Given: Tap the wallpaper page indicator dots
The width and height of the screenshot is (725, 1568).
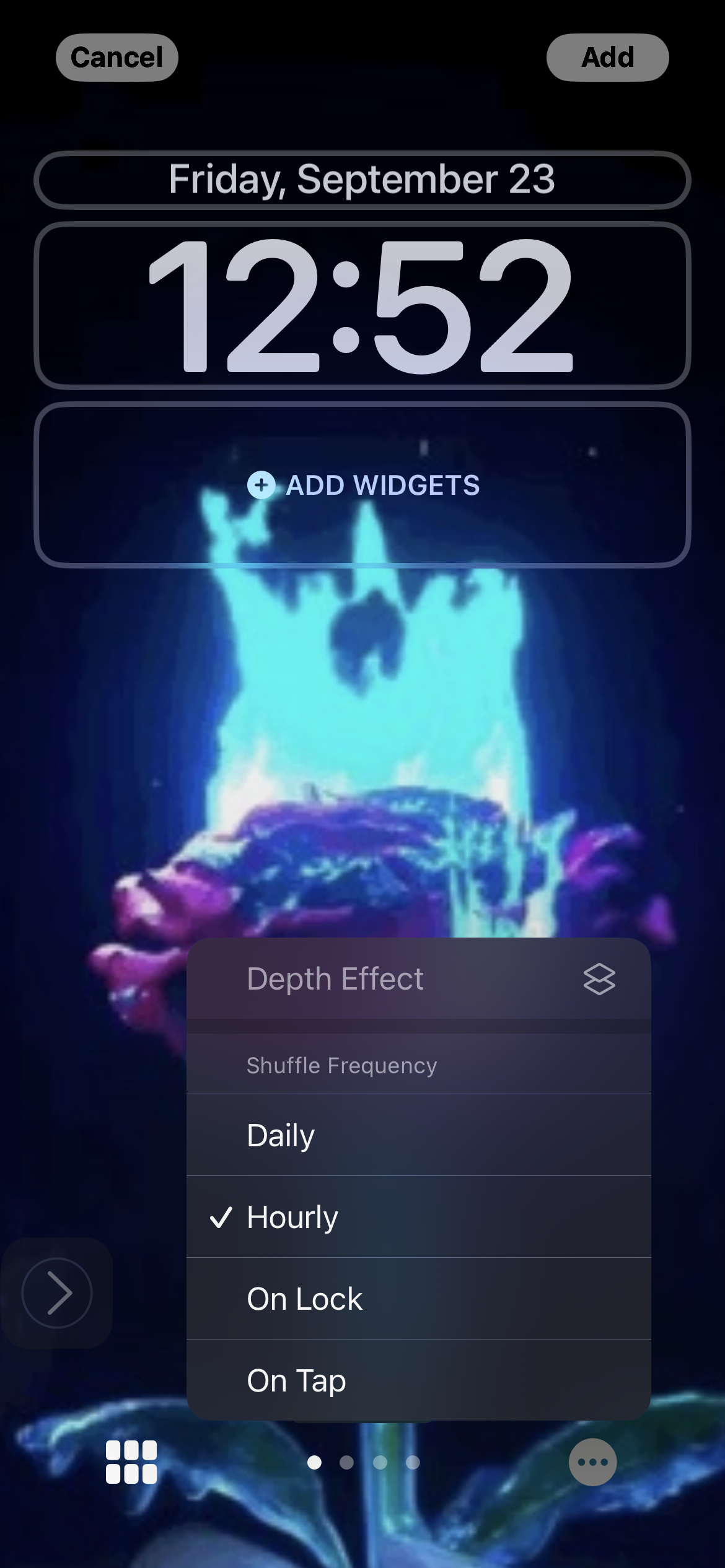Looking at the screenshot, I should 363,1462.
